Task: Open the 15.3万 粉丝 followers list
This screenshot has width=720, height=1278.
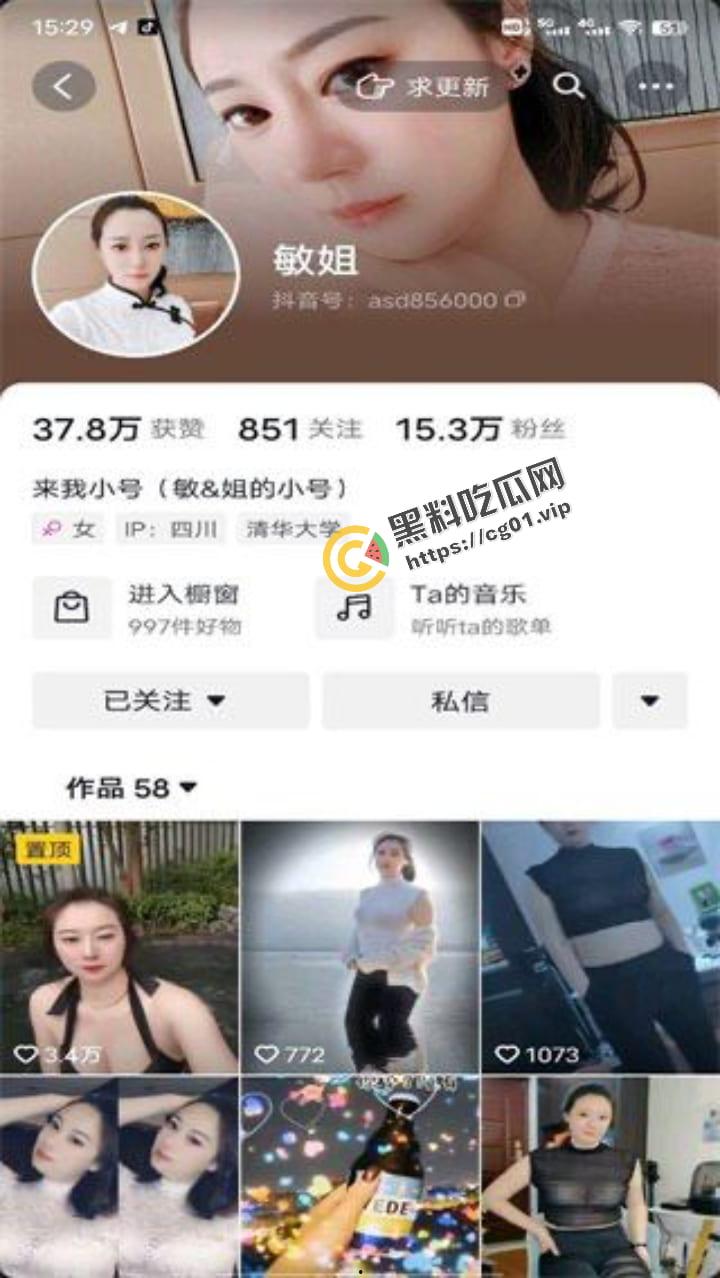Action: (480, 430)
